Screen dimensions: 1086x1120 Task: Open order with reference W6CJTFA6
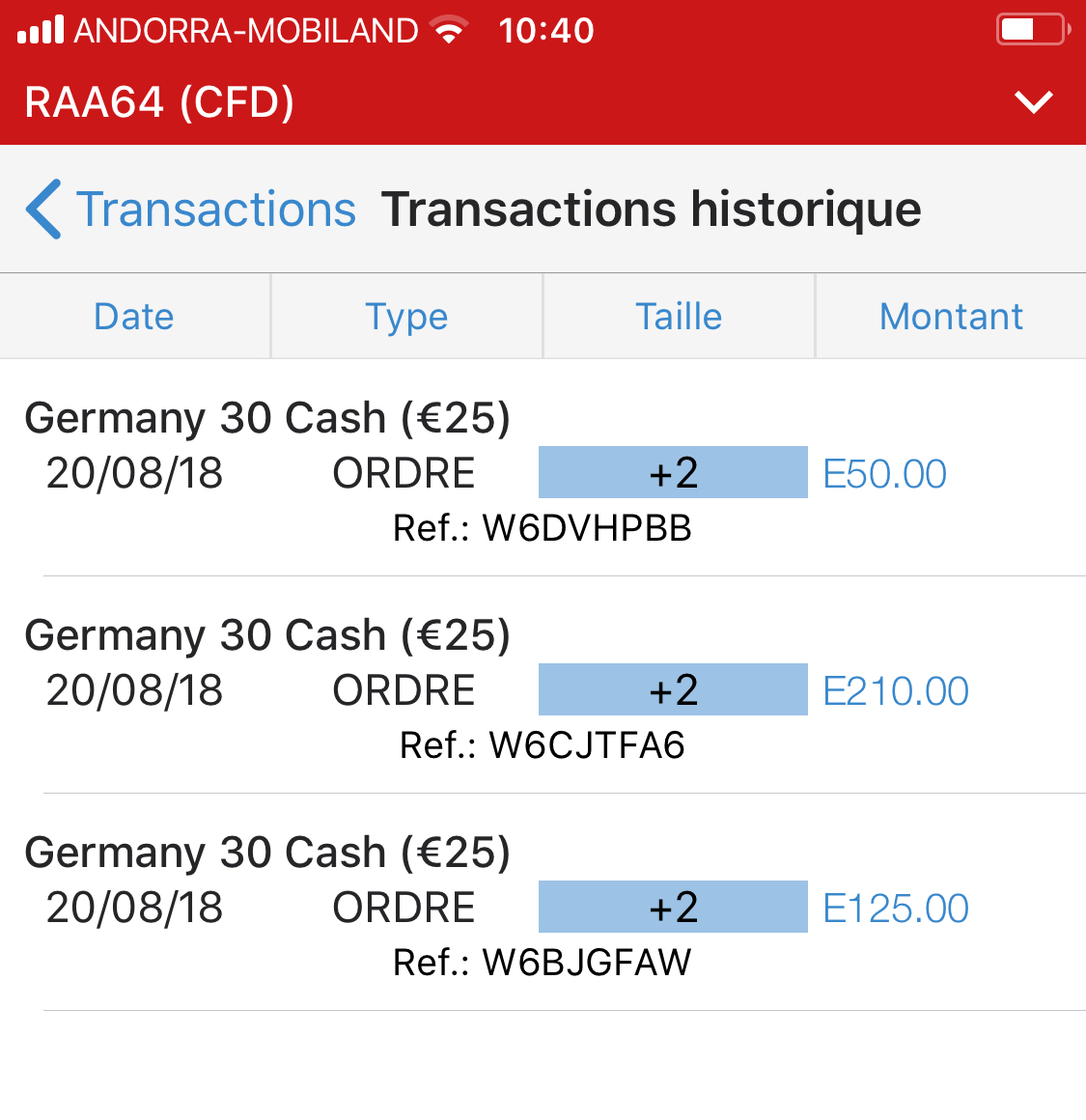(x=543, y=690)
